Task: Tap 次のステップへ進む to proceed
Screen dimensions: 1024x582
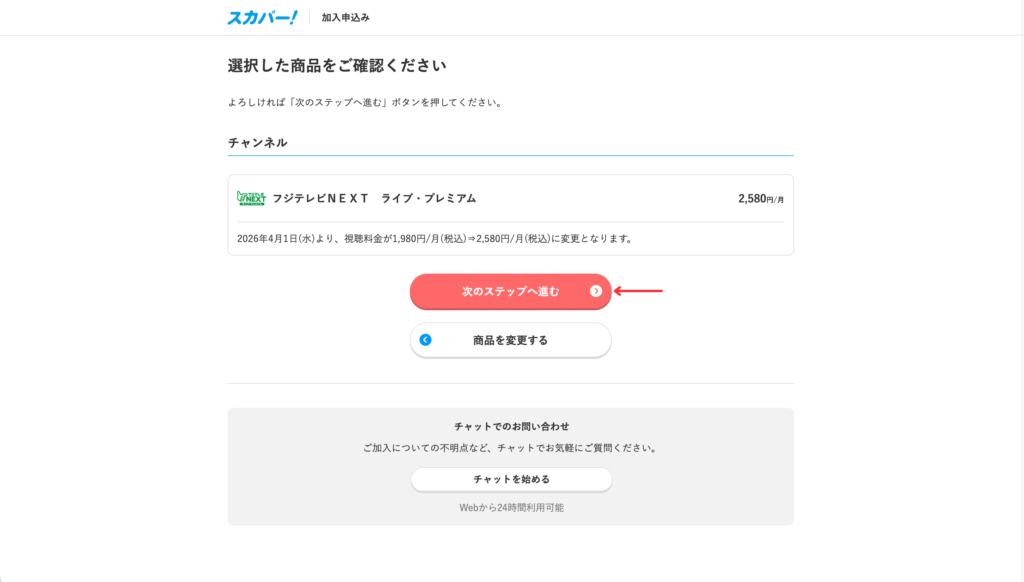Action: [510, 291]
